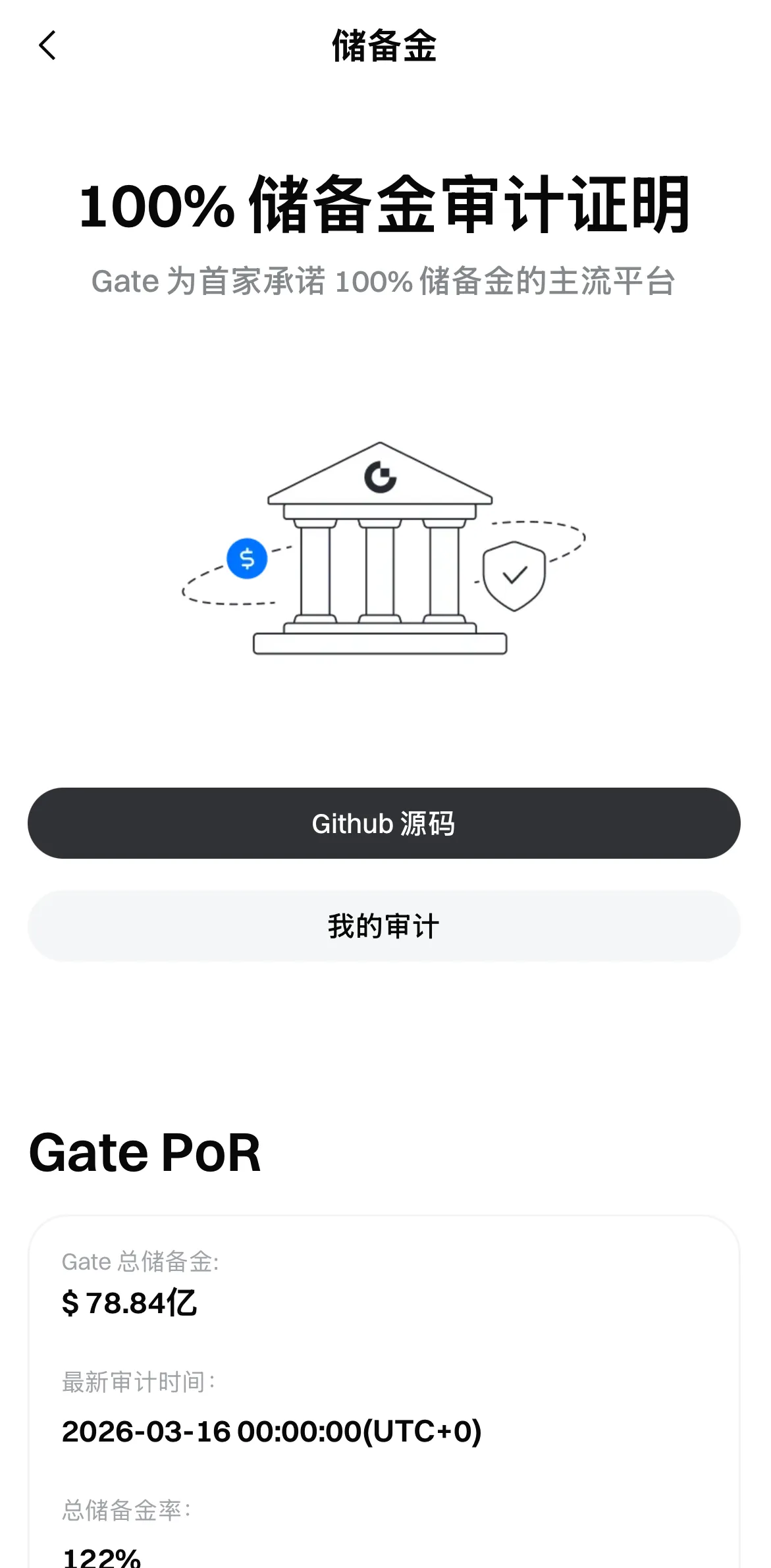This screenshot has width=771, height=1568.
Task: Select the blue dollar coin icon
Action: pos(247,559)
